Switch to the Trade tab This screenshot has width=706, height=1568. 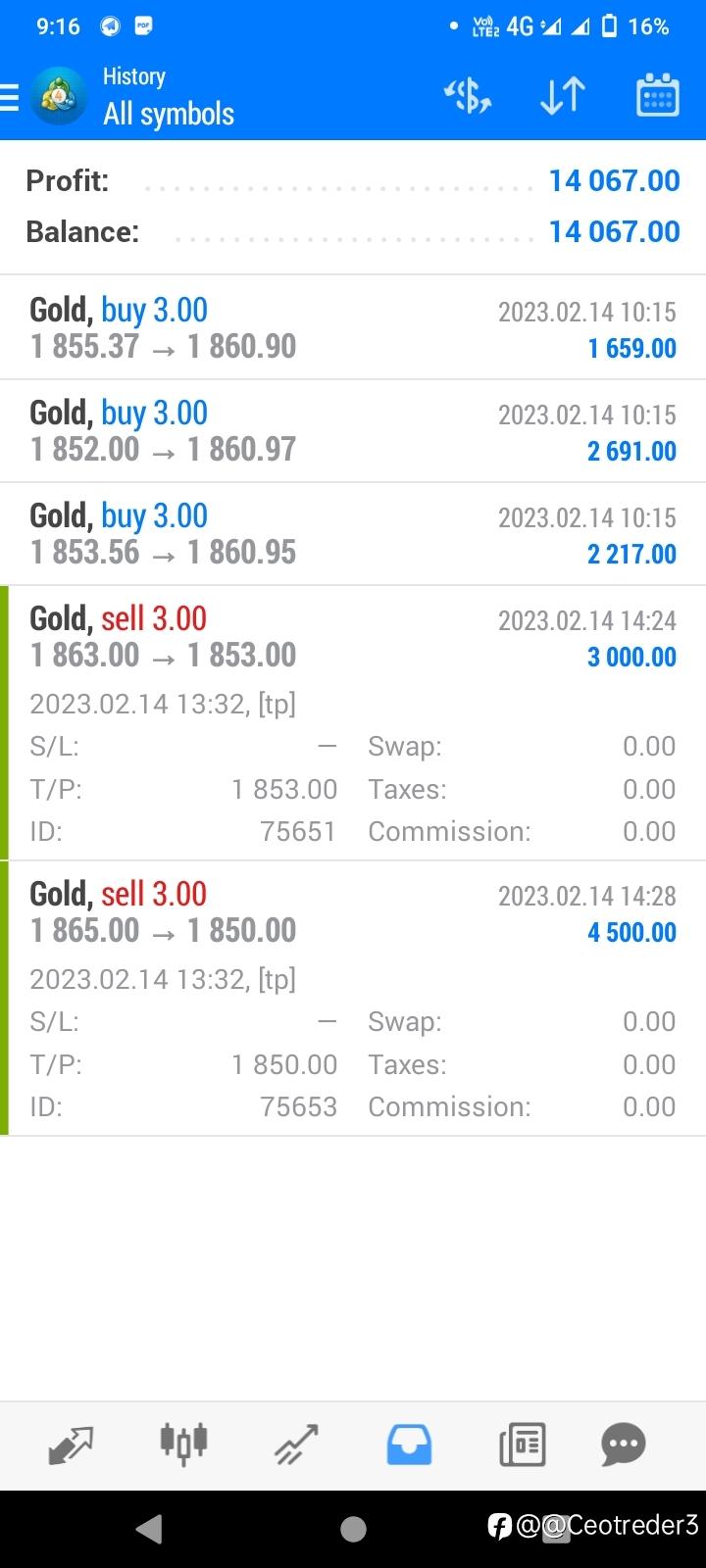tap(296, 1445)
